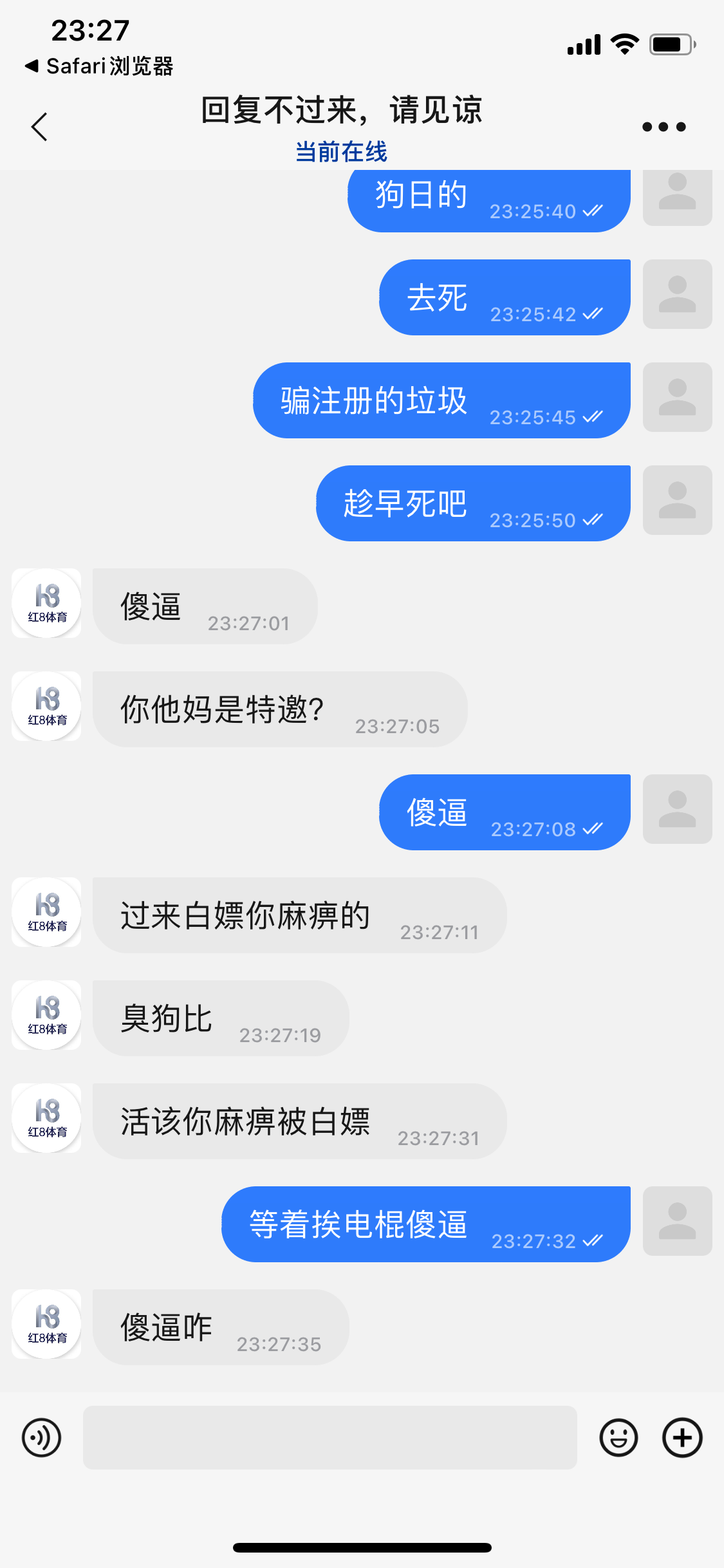Viewport: 724px width, 1568px height.
Task: Tap your own avatar beside 狗日的
Action: [677, 198]
